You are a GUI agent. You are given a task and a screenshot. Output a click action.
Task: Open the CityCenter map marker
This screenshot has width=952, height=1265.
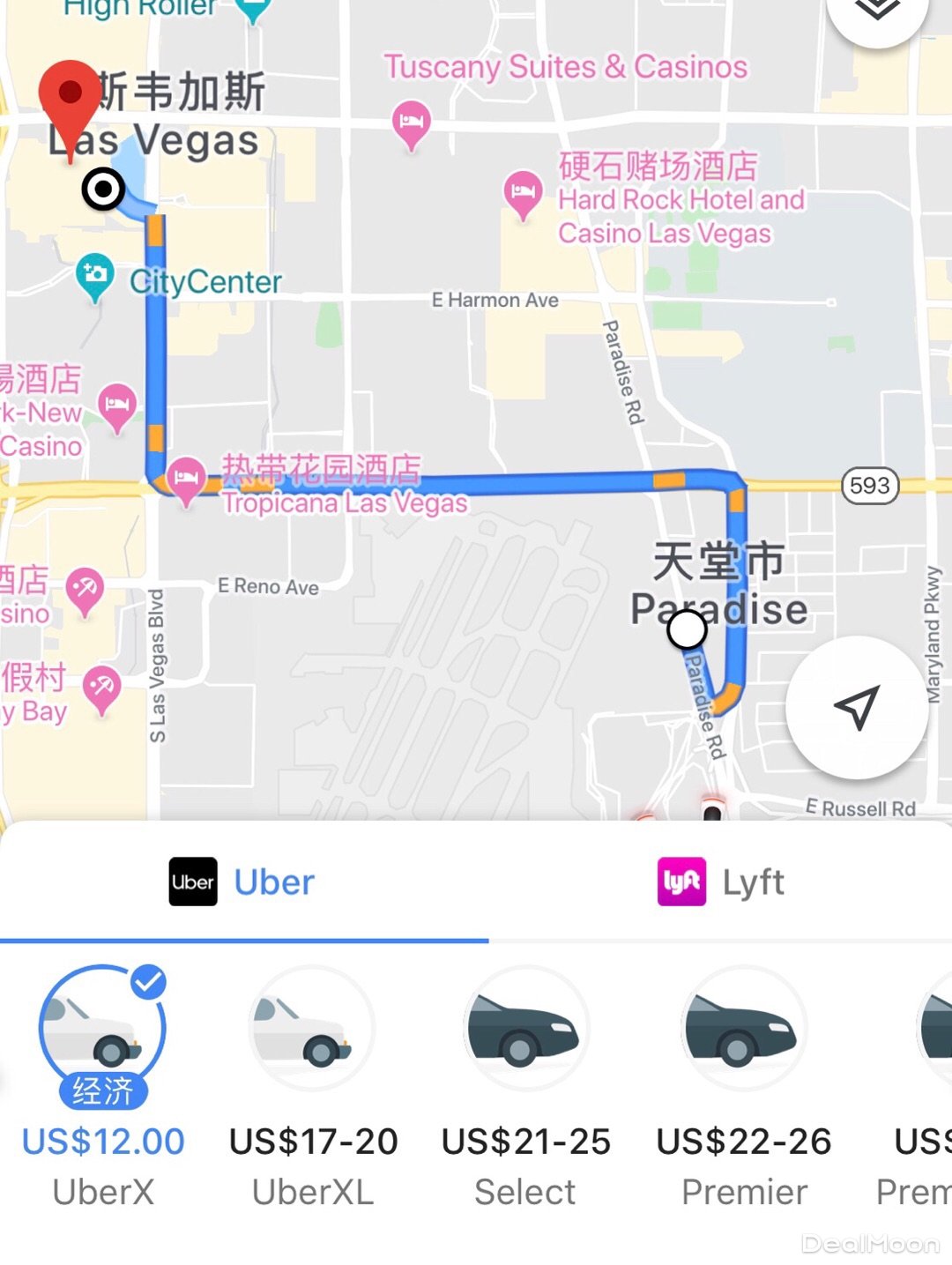(x=94, y=274)
